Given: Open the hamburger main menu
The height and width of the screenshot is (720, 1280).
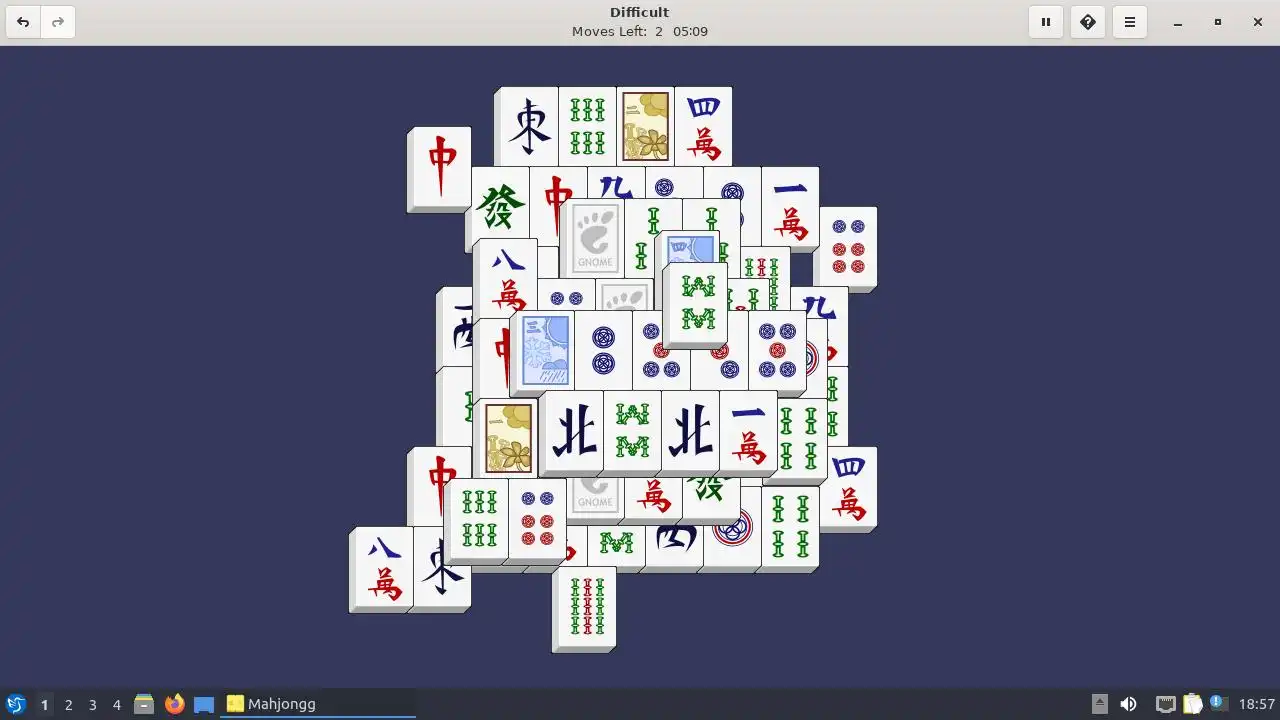Looking at the screenshot, I should pyautogui.click(x=1130, y=22).
